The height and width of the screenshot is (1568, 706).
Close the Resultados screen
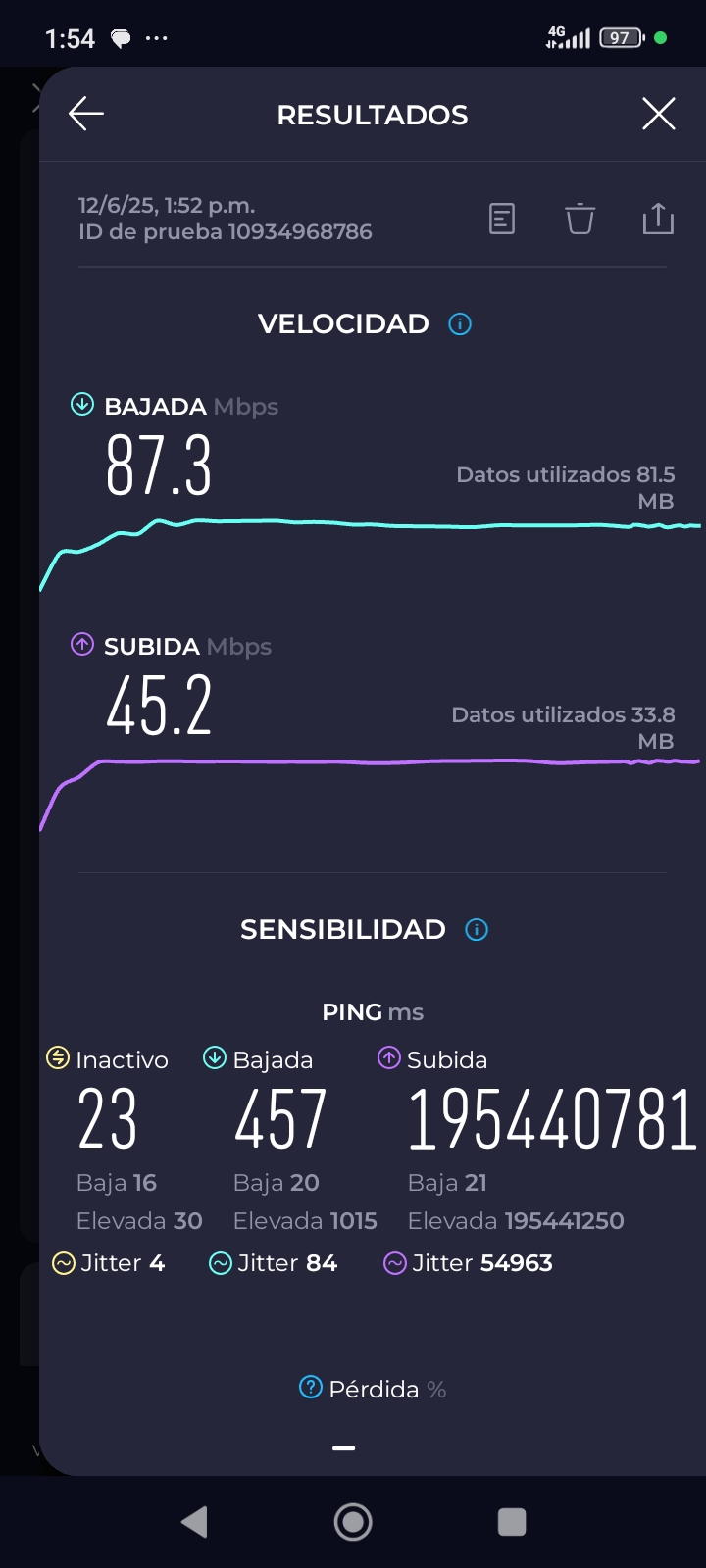659,115
